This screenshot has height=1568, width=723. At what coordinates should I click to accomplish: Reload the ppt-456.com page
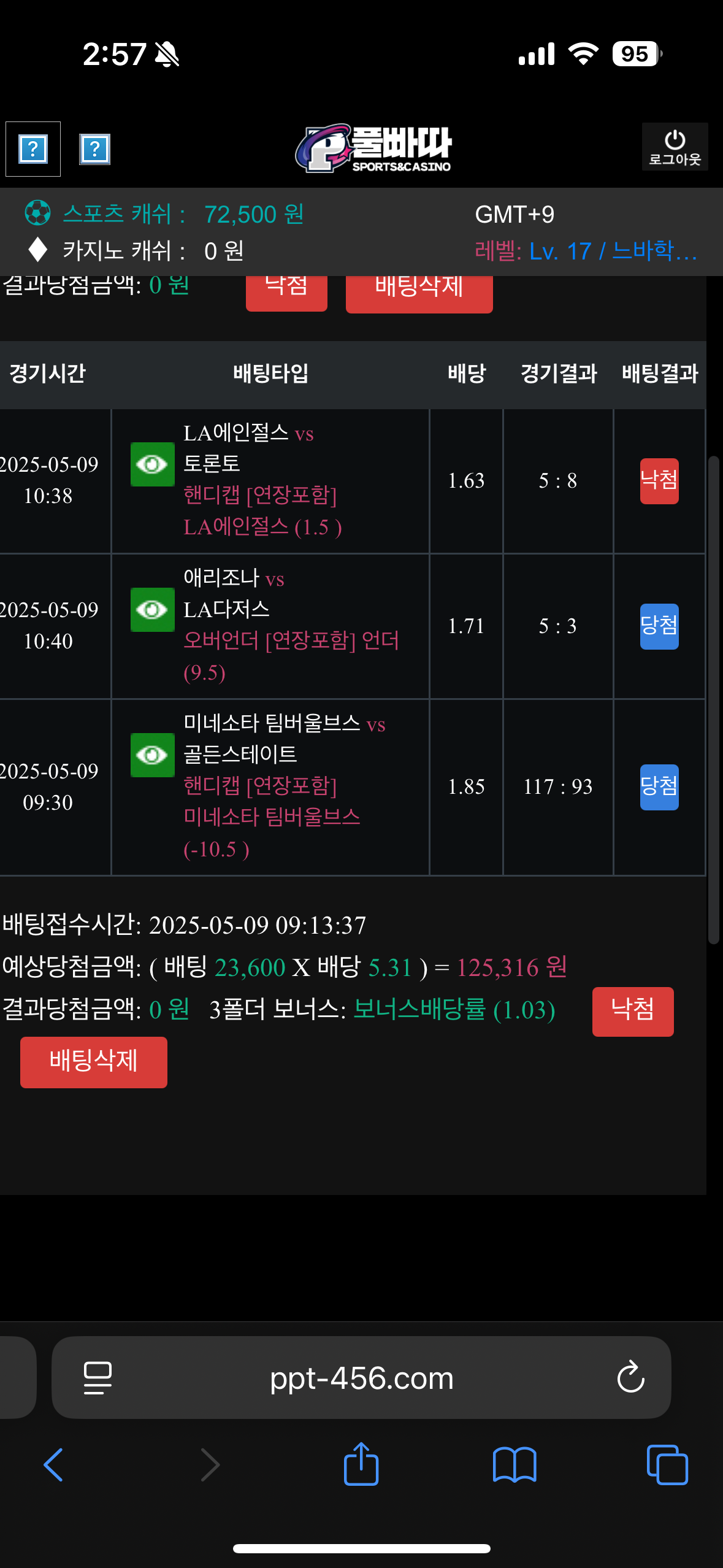[630, 1378]
